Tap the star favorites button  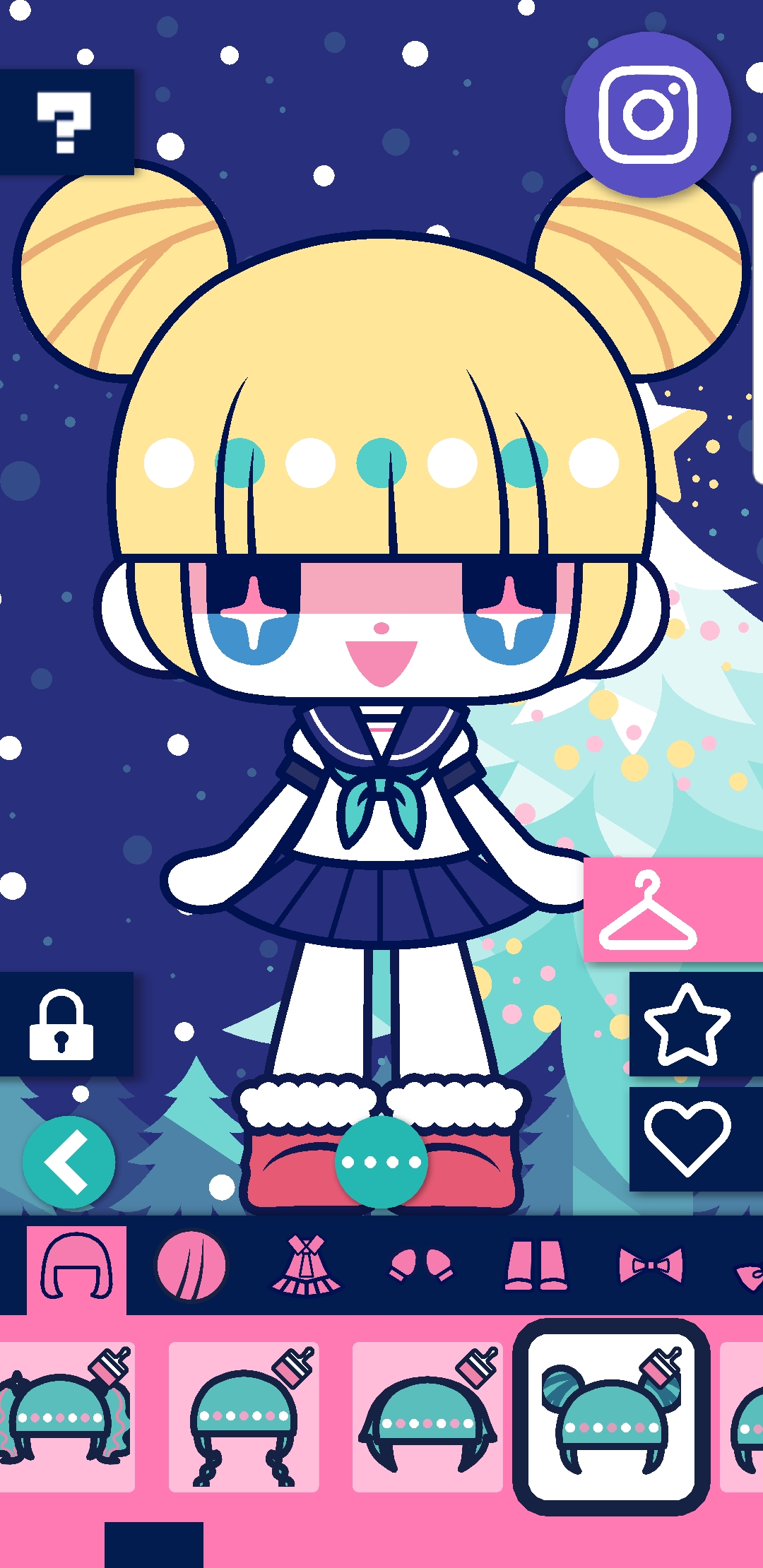[696, 1024]
